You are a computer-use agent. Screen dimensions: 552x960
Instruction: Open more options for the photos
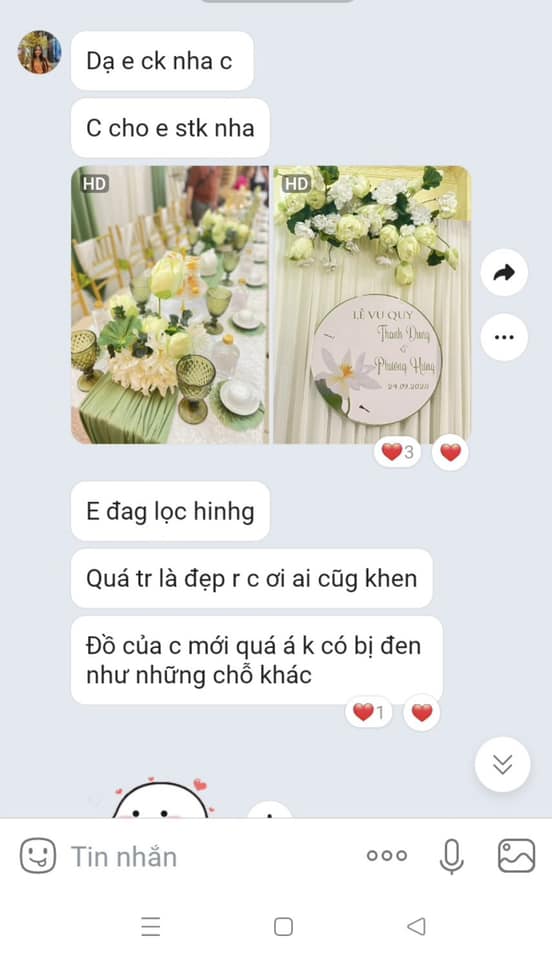[x=504, y=337]
